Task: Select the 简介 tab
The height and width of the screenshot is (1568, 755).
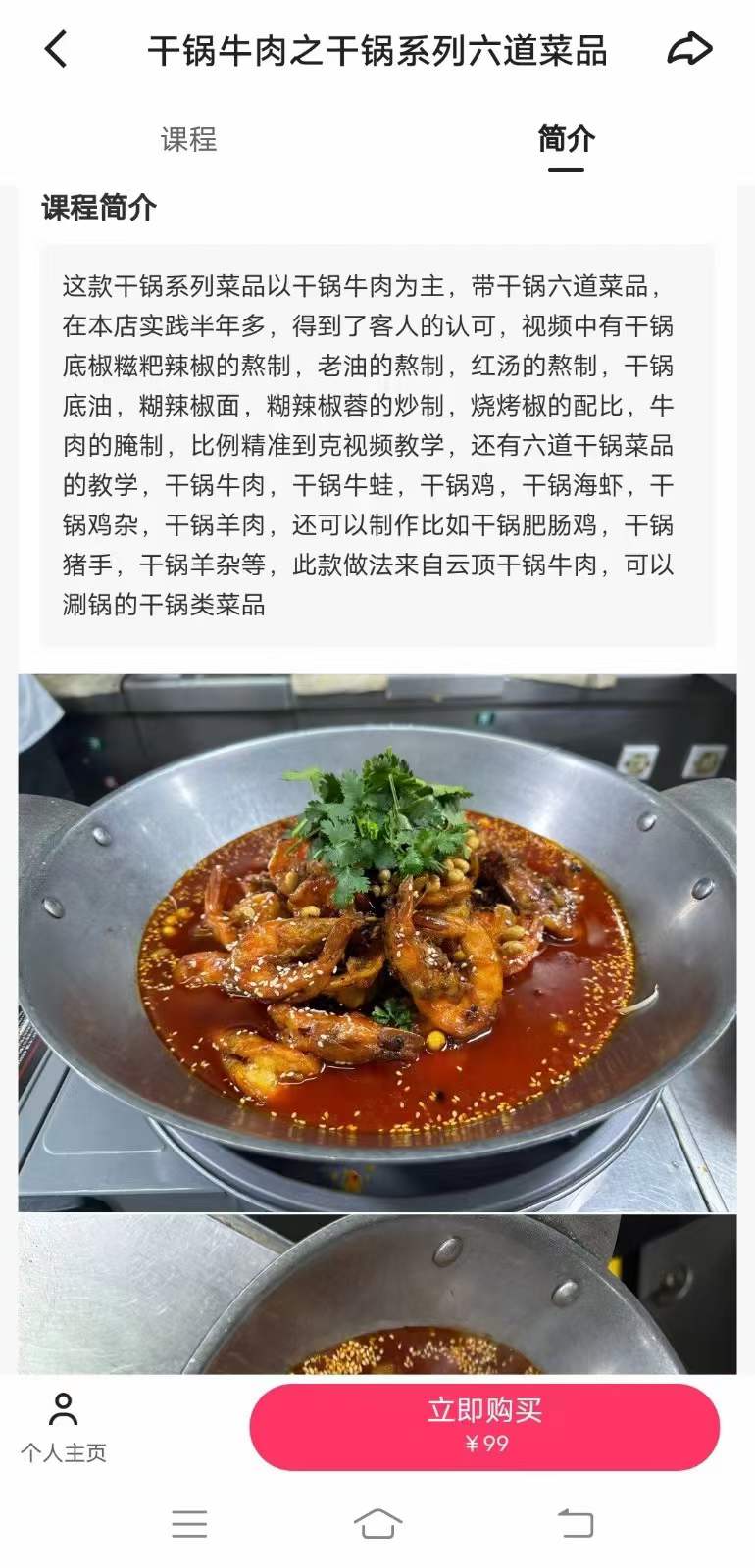Action: coord(562,141)
